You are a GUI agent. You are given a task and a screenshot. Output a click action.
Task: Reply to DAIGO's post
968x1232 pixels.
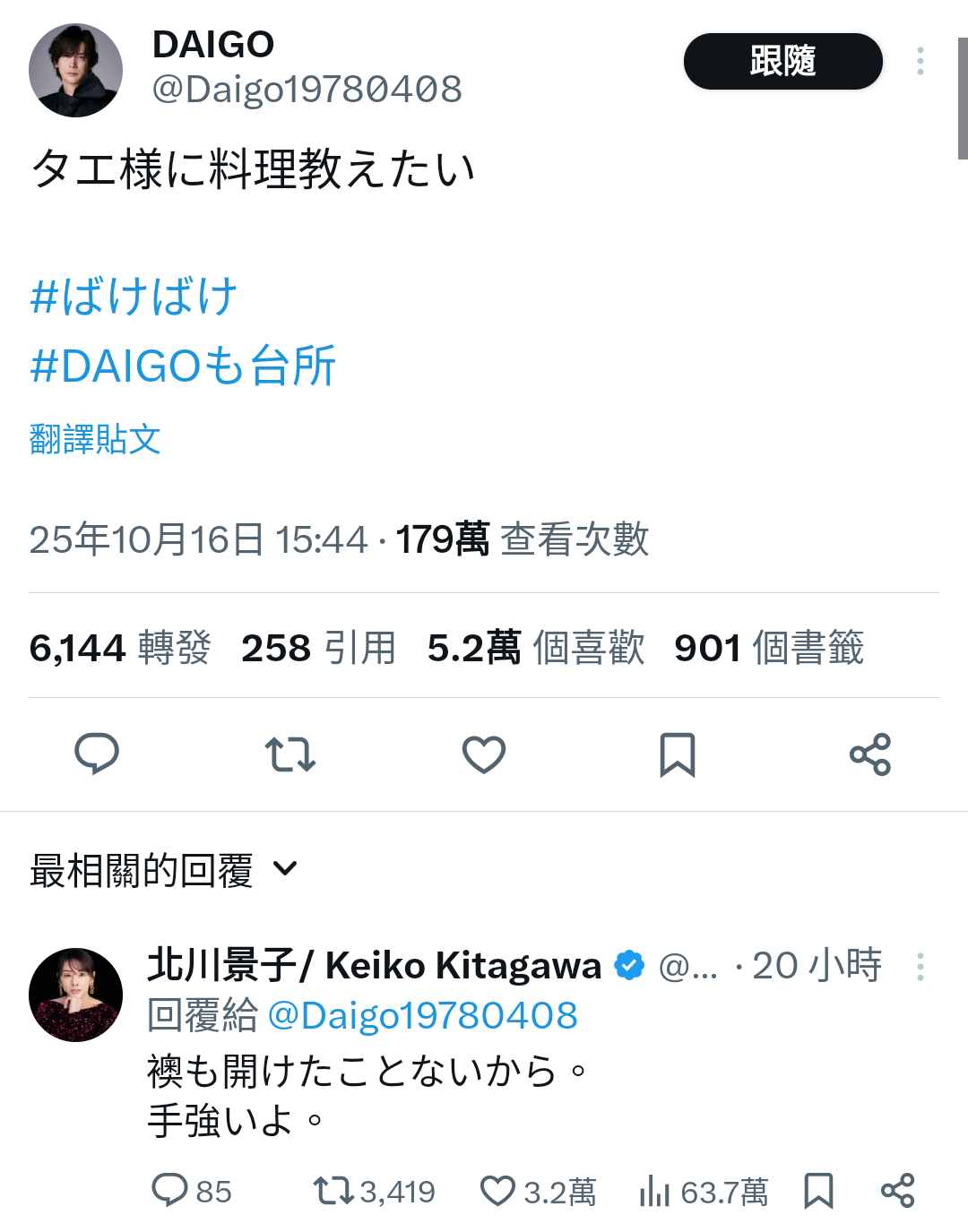(x=97, y=754)
